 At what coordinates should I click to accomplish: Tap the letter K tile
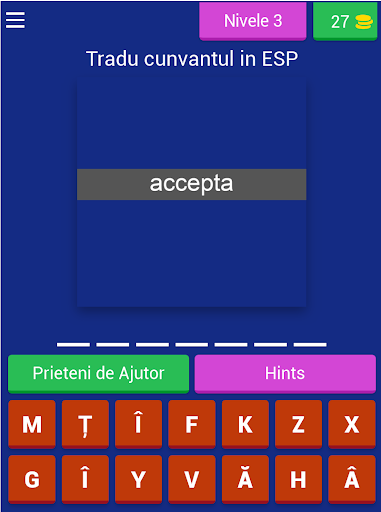245,424
